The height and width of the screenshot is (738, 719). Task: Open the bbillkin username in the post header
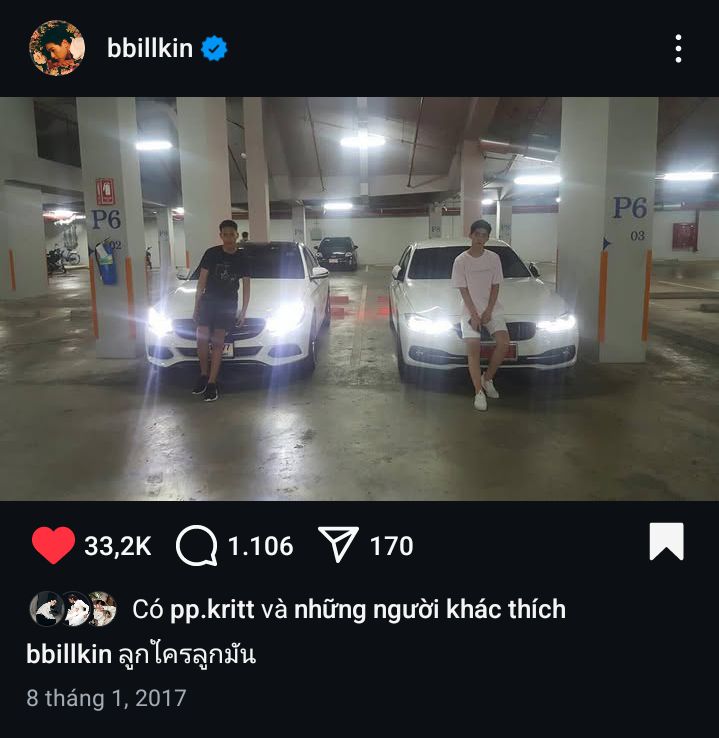[149, 48]
